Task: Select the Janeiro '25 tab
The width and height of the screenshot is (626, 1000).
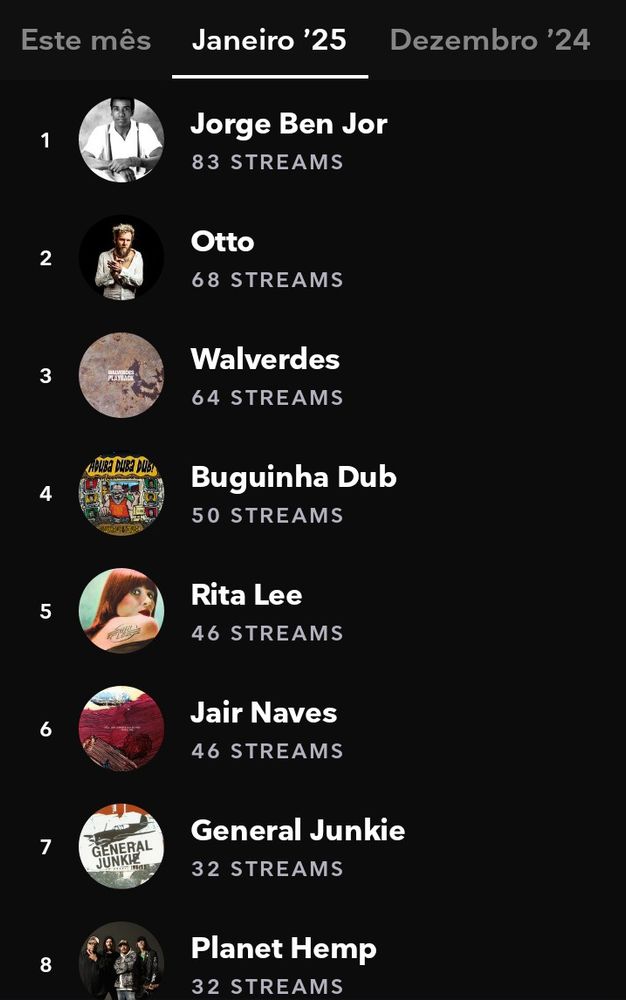Action: [269, 40]
